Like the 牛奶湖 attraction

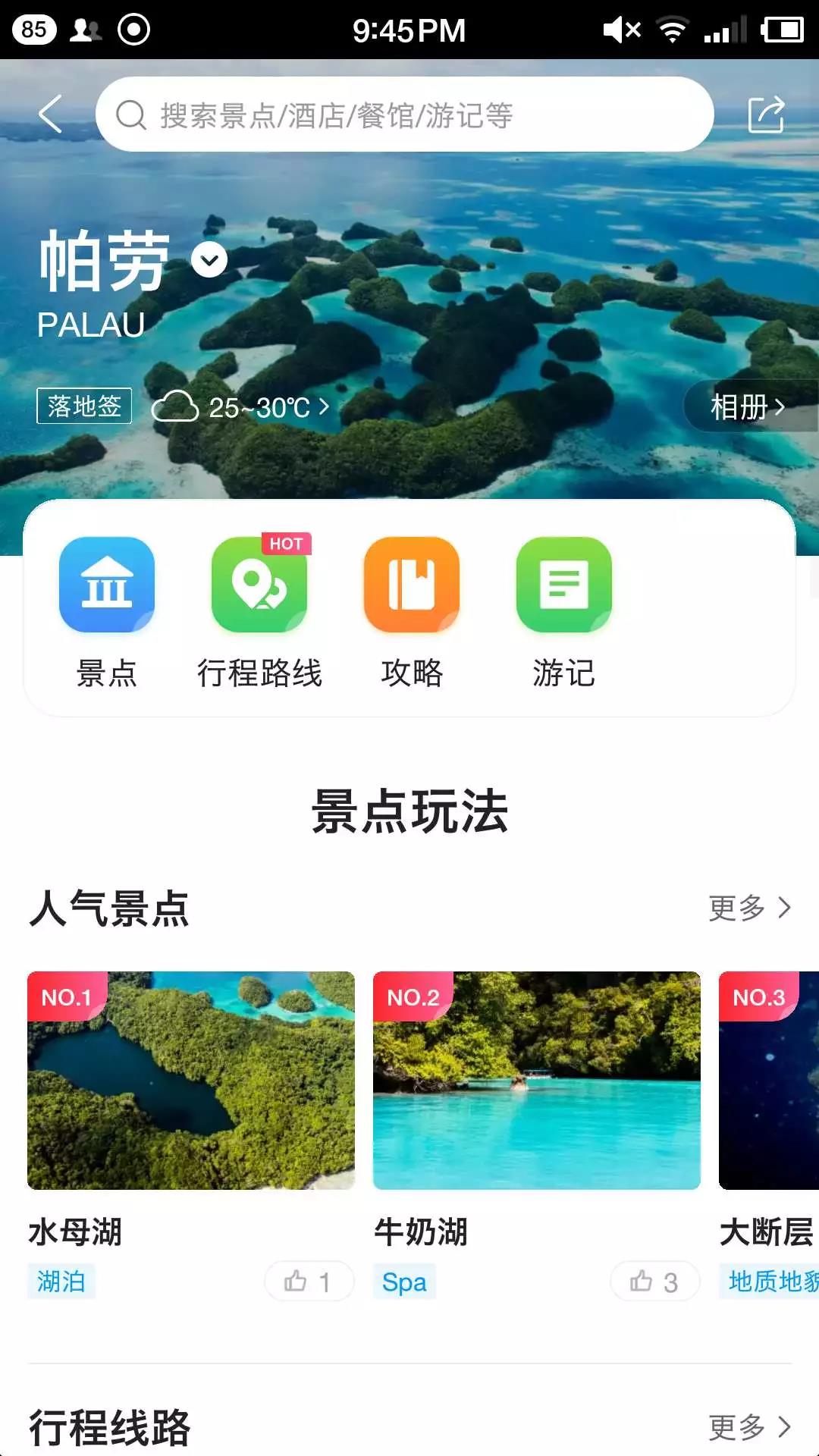coord(654,1282)
